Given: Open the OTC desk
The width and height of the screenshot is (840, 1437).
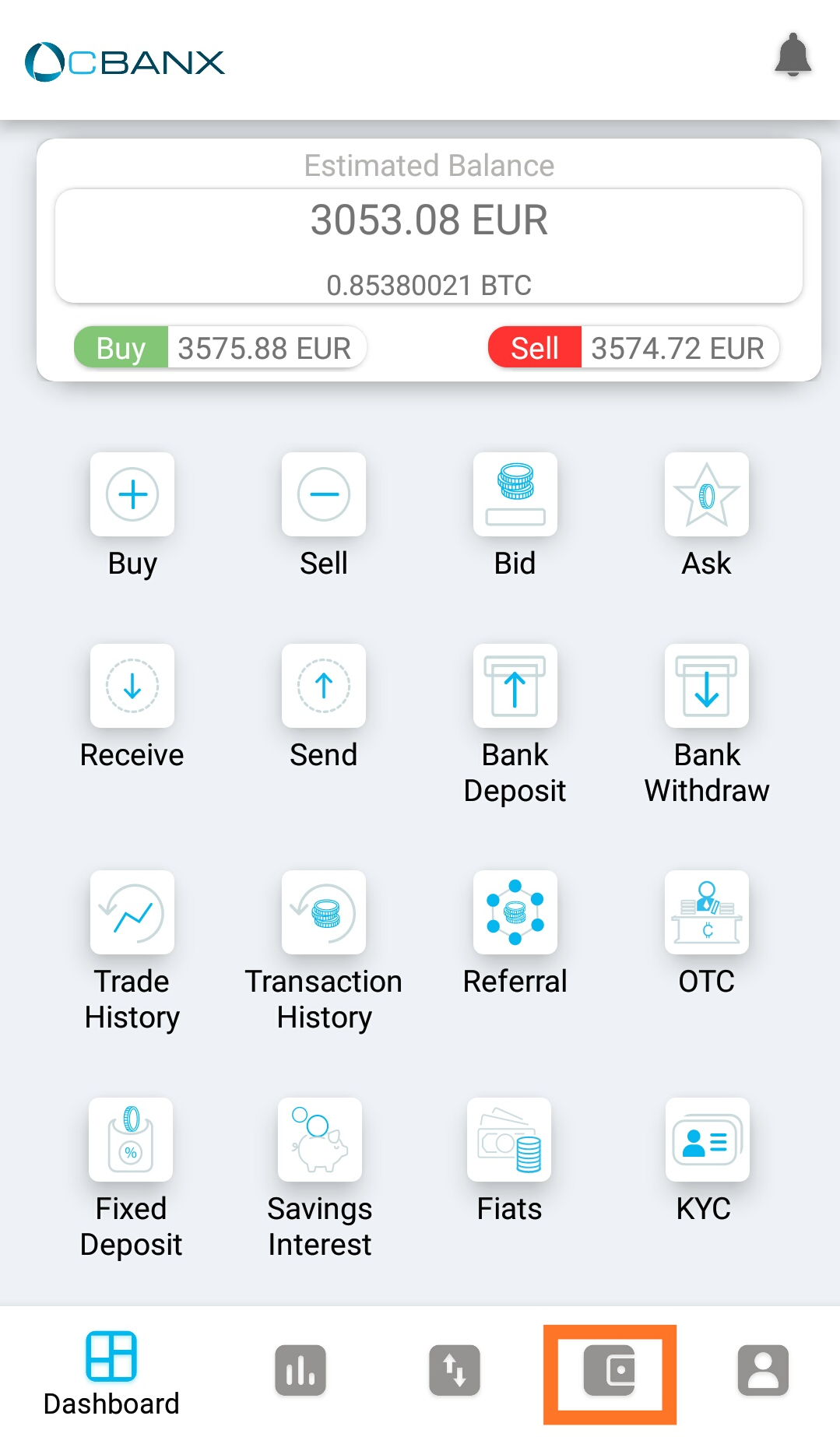Looking at the screenshot, I should (706, 913).
